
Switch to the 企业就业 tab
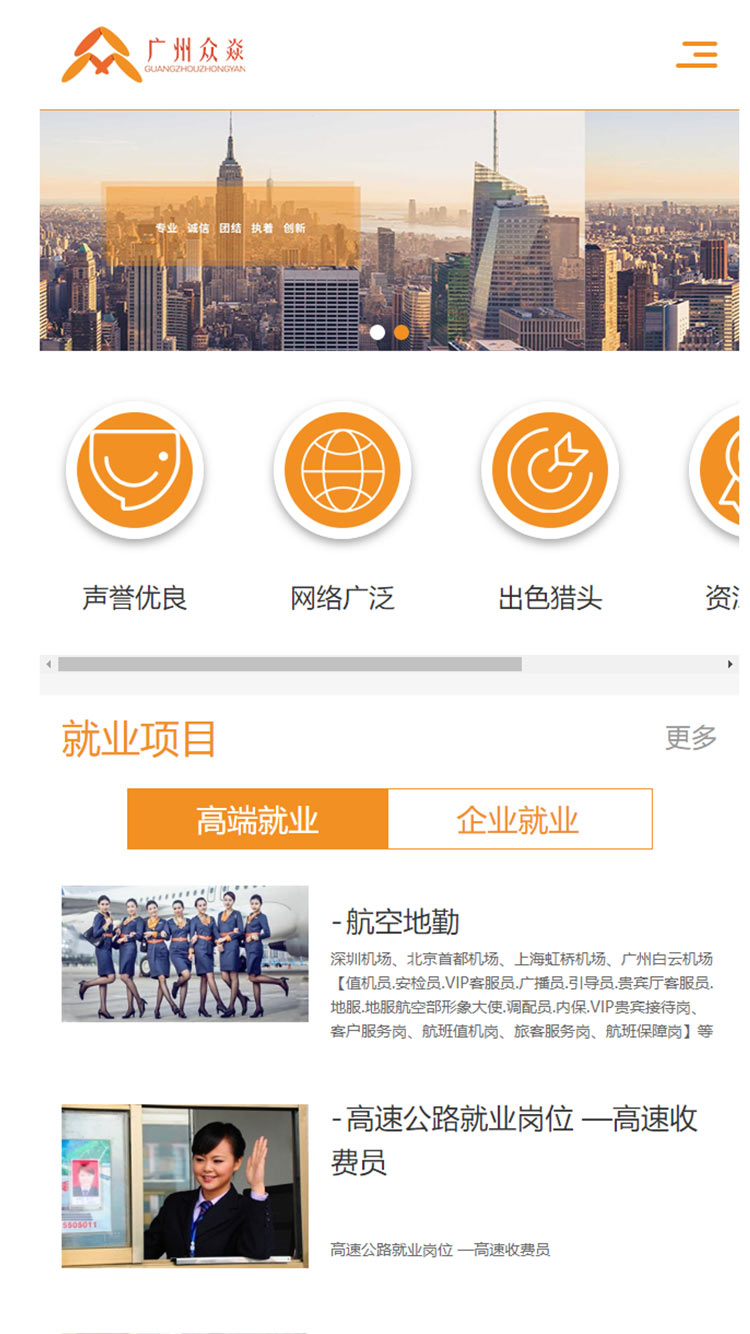click(519, 819)
